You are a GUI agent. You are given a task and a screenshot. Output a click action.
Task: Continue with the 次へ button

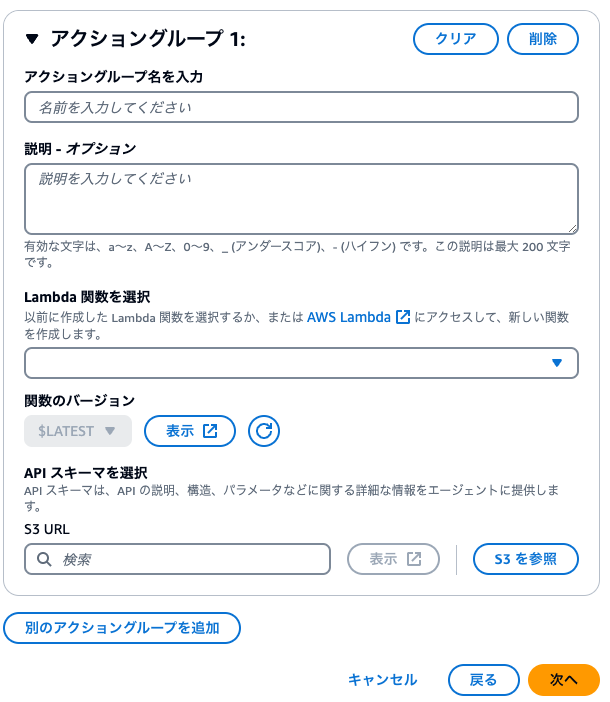[x=564, y=679]
